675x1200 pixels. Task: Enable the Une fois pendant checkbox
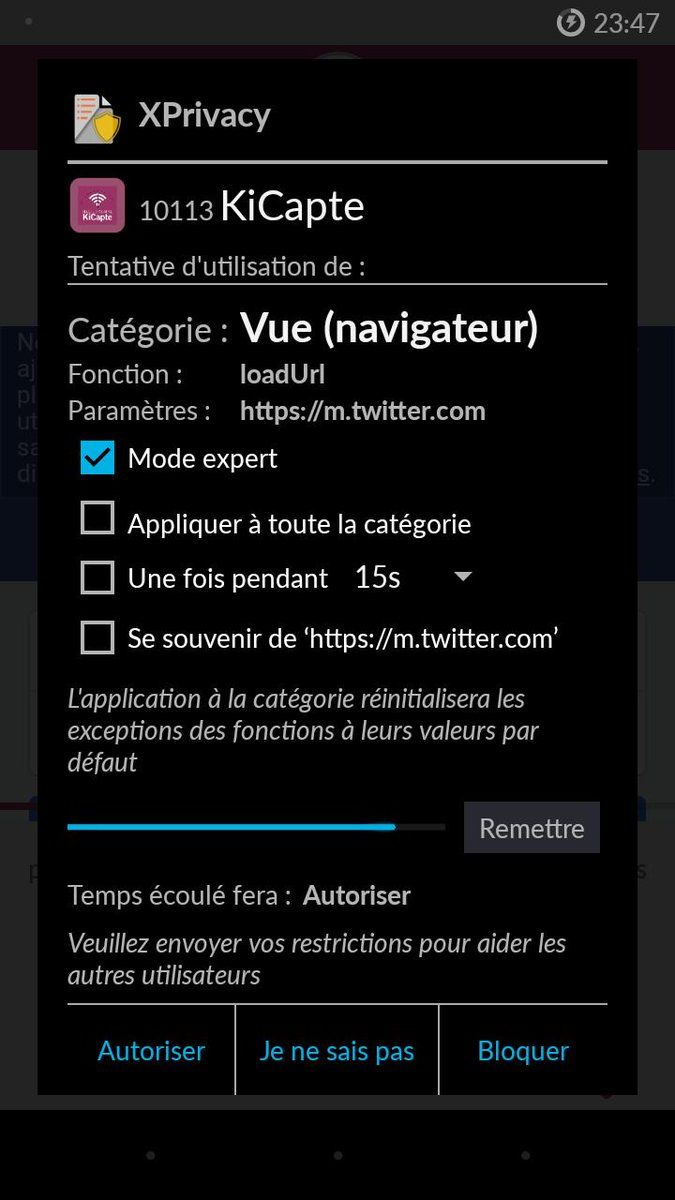[x=98, y=577]
